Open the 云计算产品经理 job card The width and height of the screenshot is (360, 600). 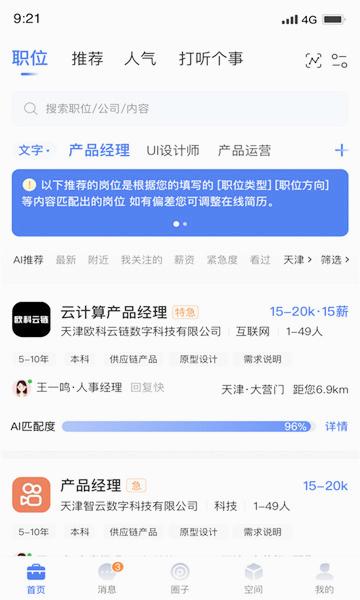tap(180, 369)
